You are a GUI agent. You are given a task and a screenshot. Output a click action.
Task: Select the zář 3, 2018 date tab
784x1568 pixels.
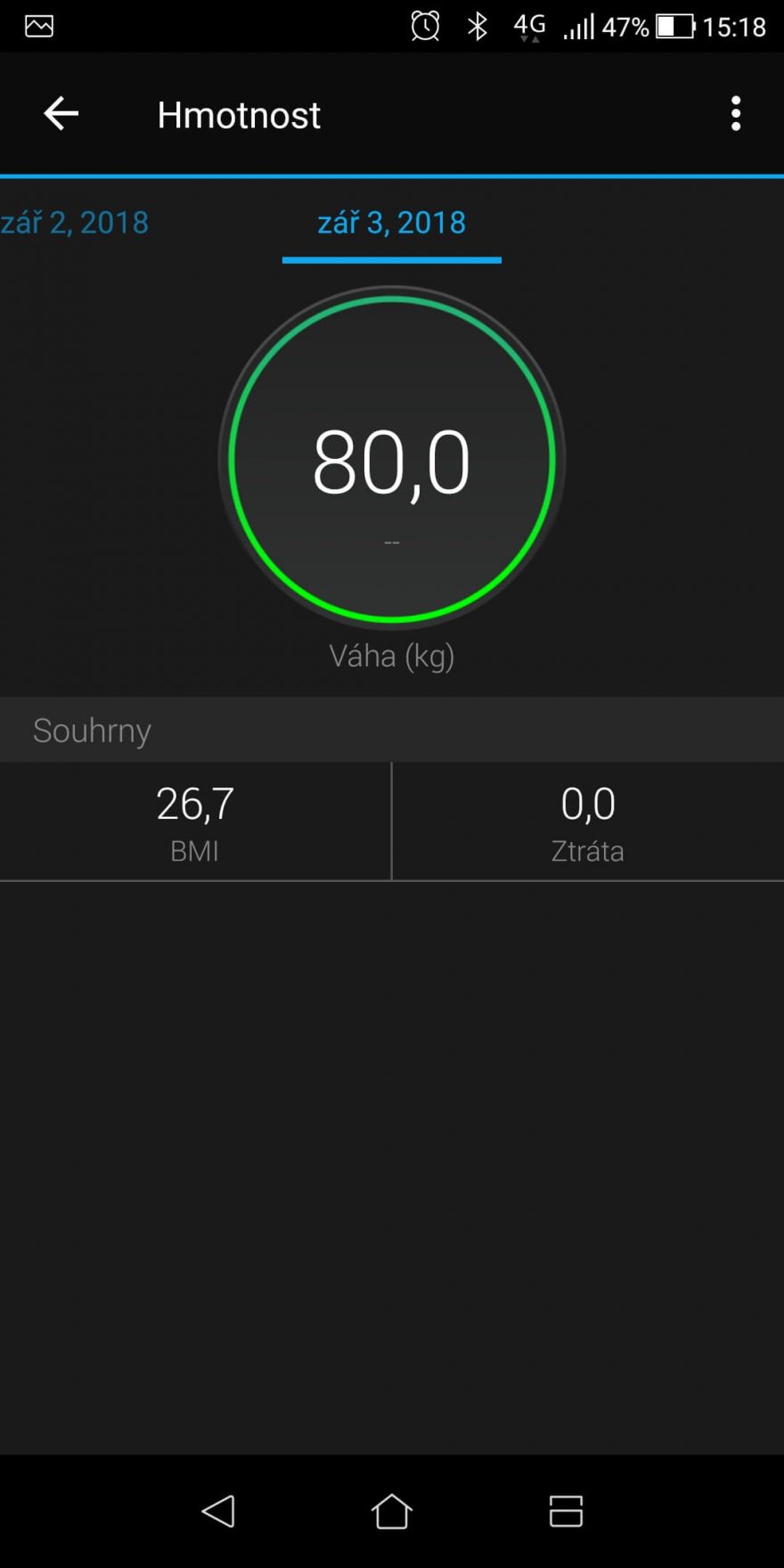(391, 223)
